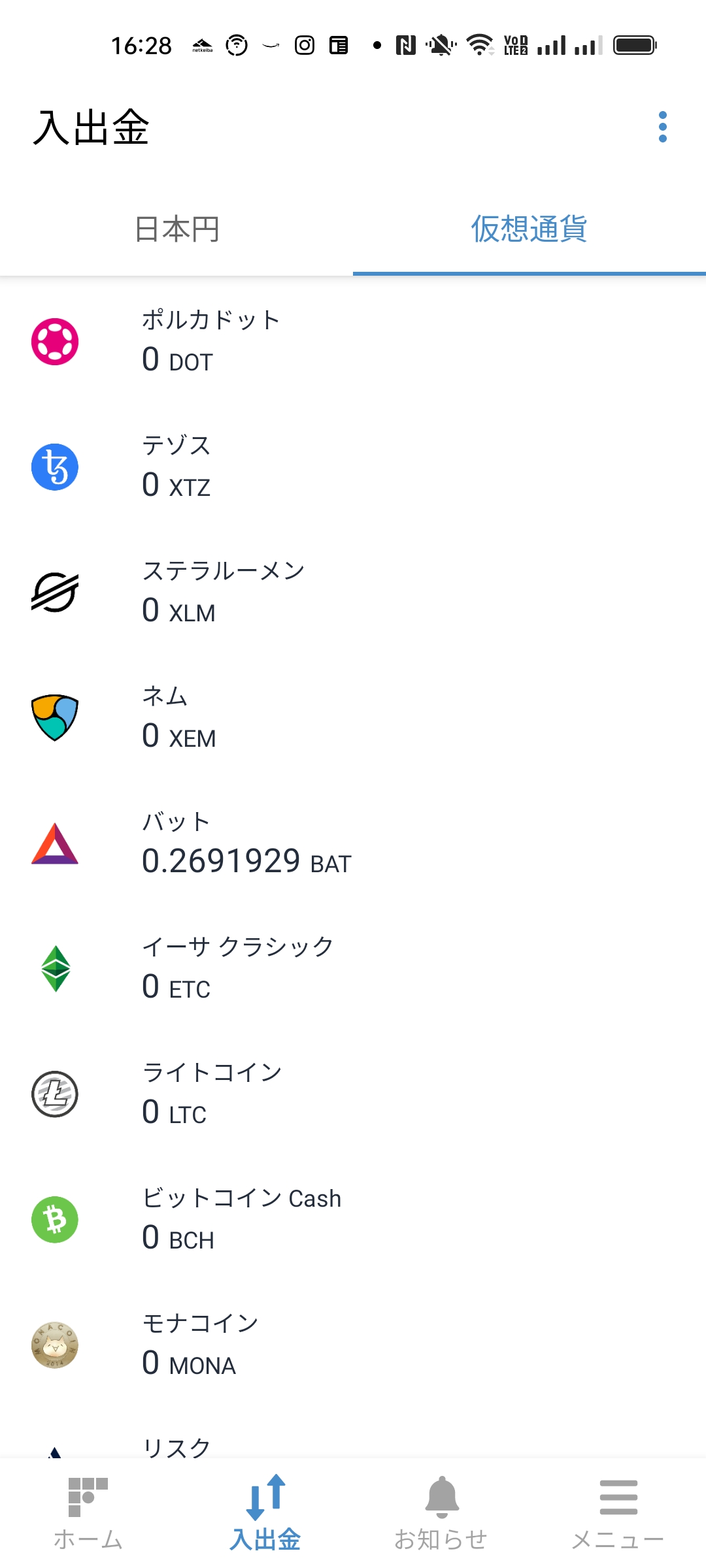Viewport: 706px width, 1568px height.
Task: Open the メニュー tab
Action: tap(618, 1513)
